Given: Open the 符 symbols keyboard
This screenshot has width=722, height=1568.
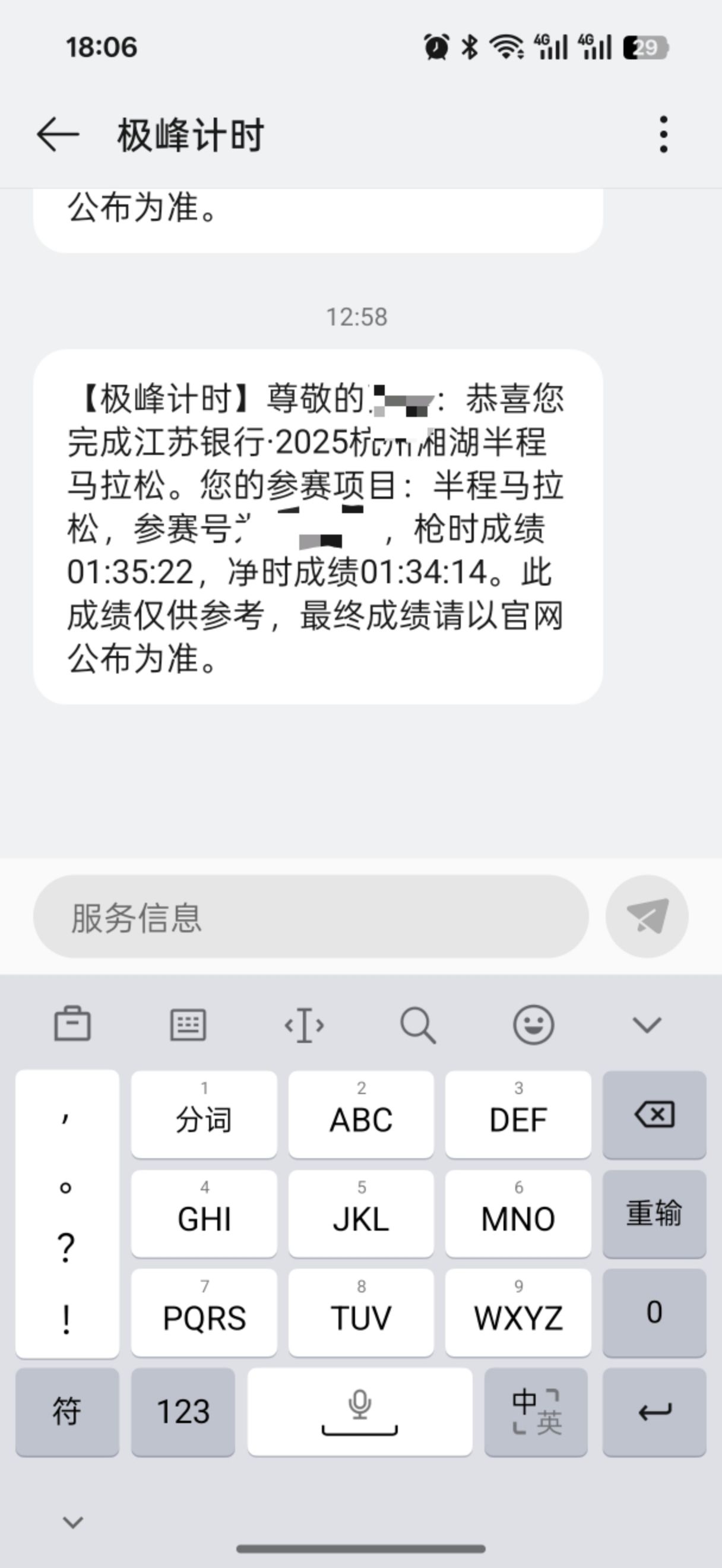Looking at the screenshot, I should [x=67, y=1412].
